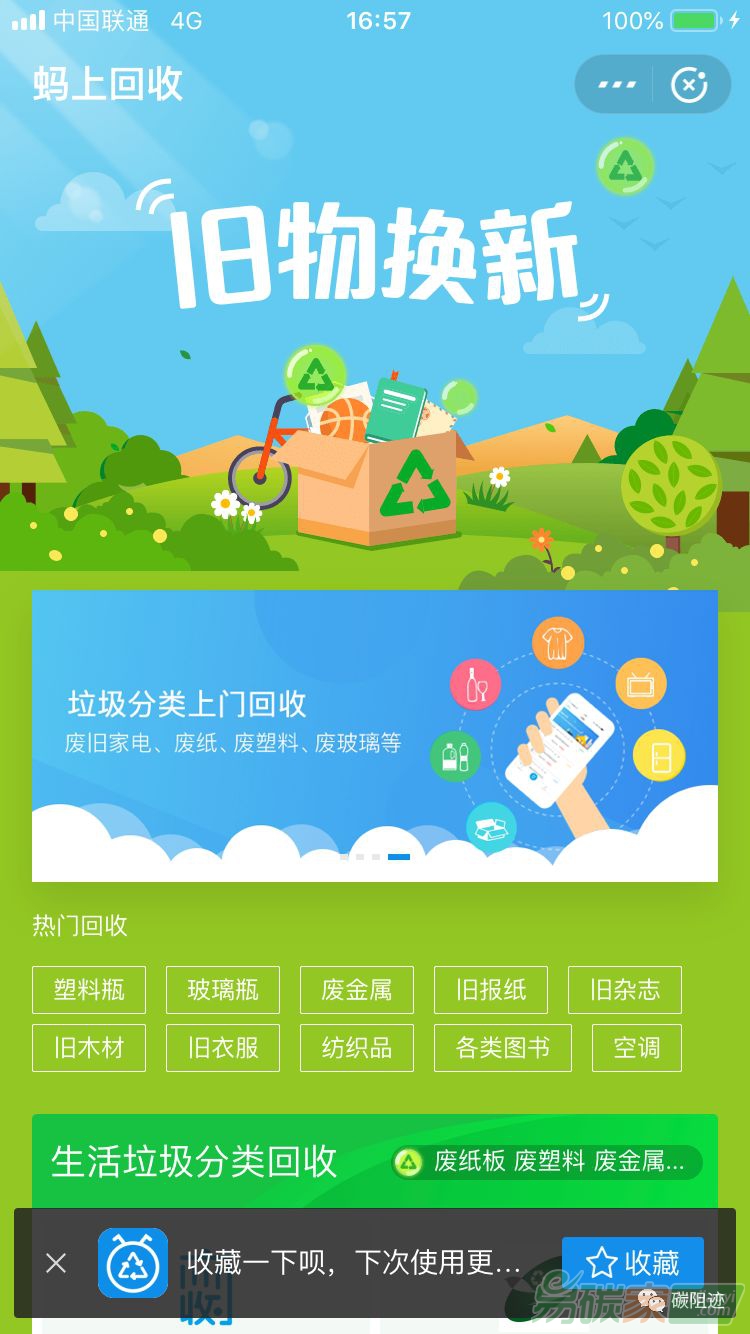
Task: Choose the 玻璃瓶 category
Action: coord(223,990)
